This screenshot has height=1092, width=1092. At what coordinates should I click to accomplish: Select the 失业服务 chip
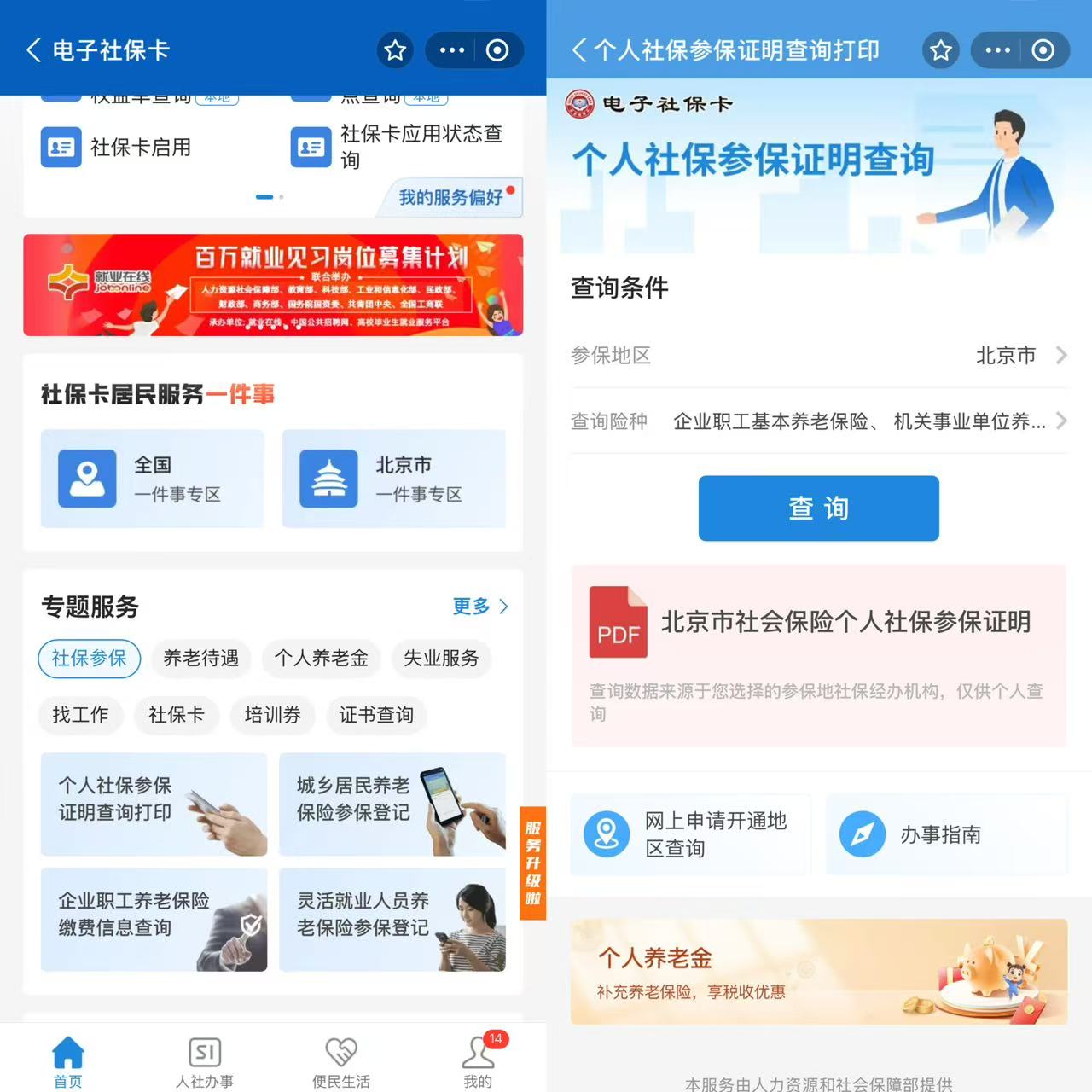(441, 659)
